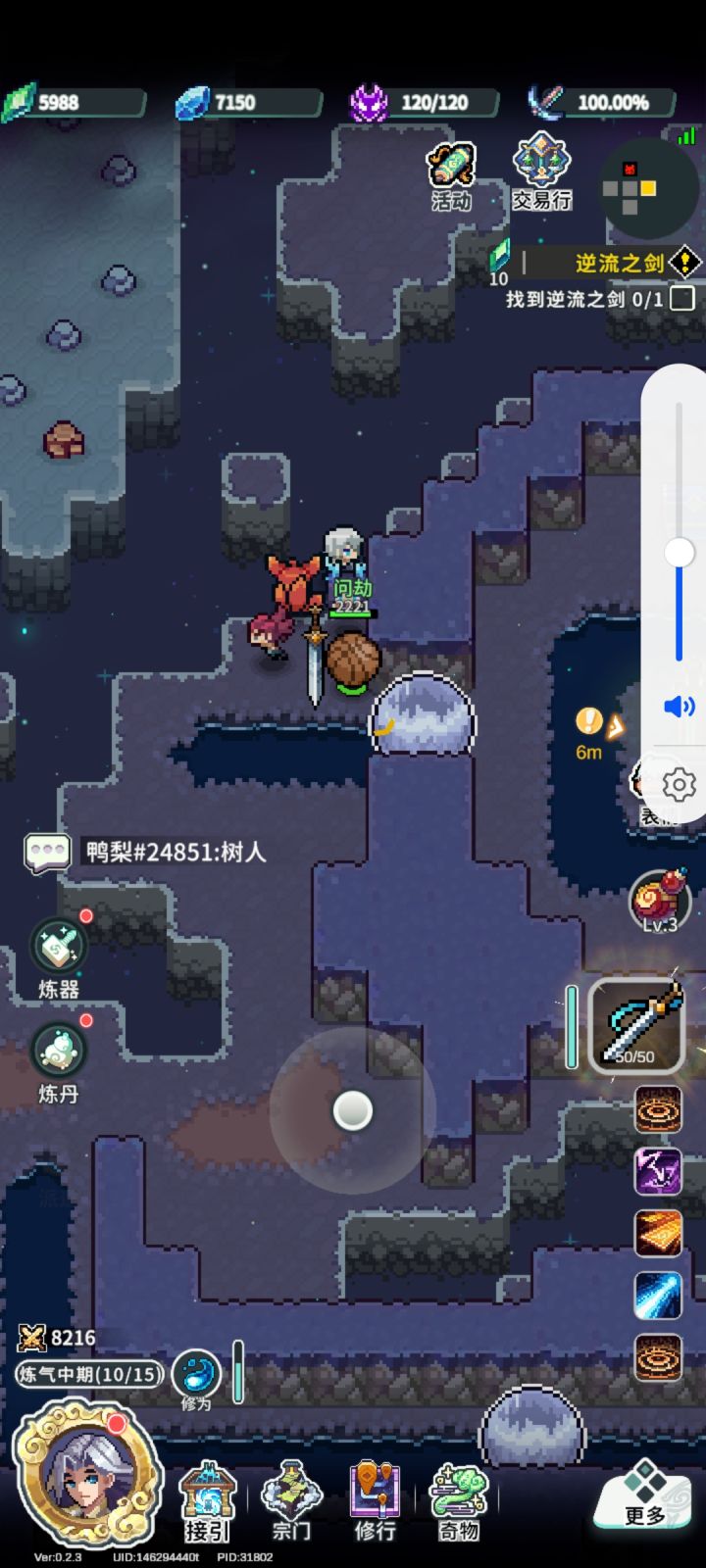Adjust the vertical volume slider
The image size is (706, 1568).
pos(679,552)
